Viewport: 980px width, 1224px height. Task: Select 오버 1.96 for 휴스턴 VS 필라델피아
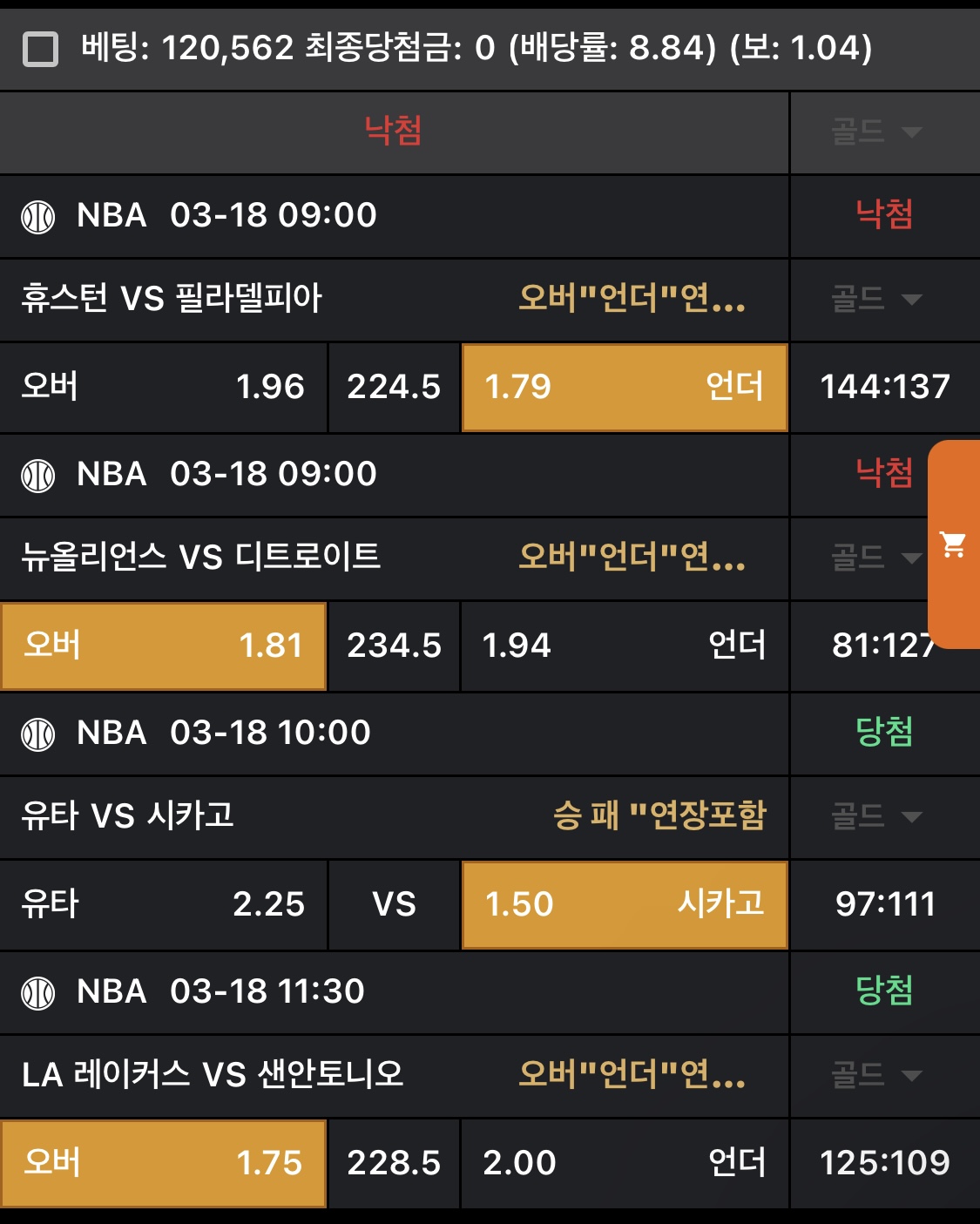pos(164,387)
